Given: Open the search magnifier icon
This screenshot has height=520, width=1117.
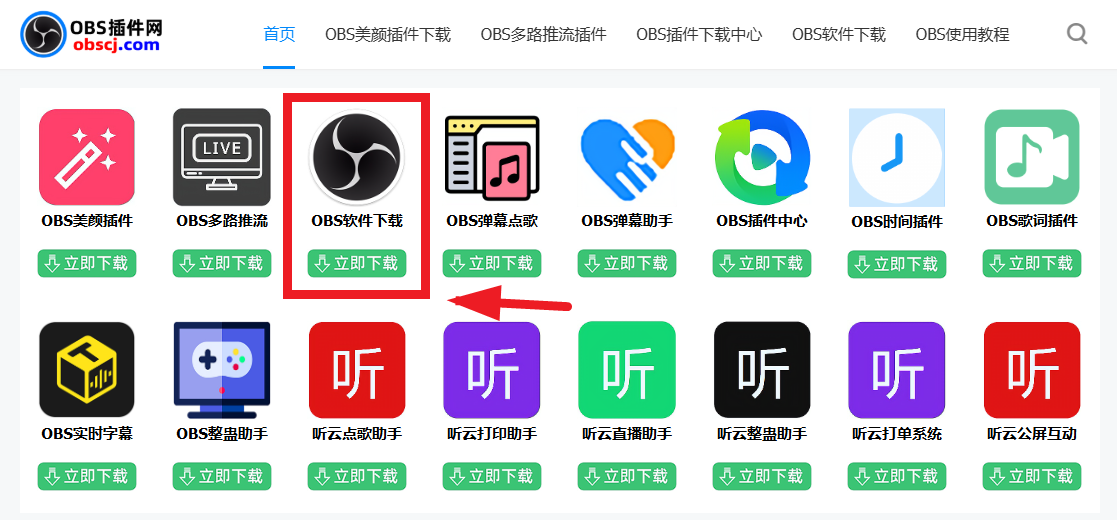Looking at the screenshot, I should point(1077,34).
